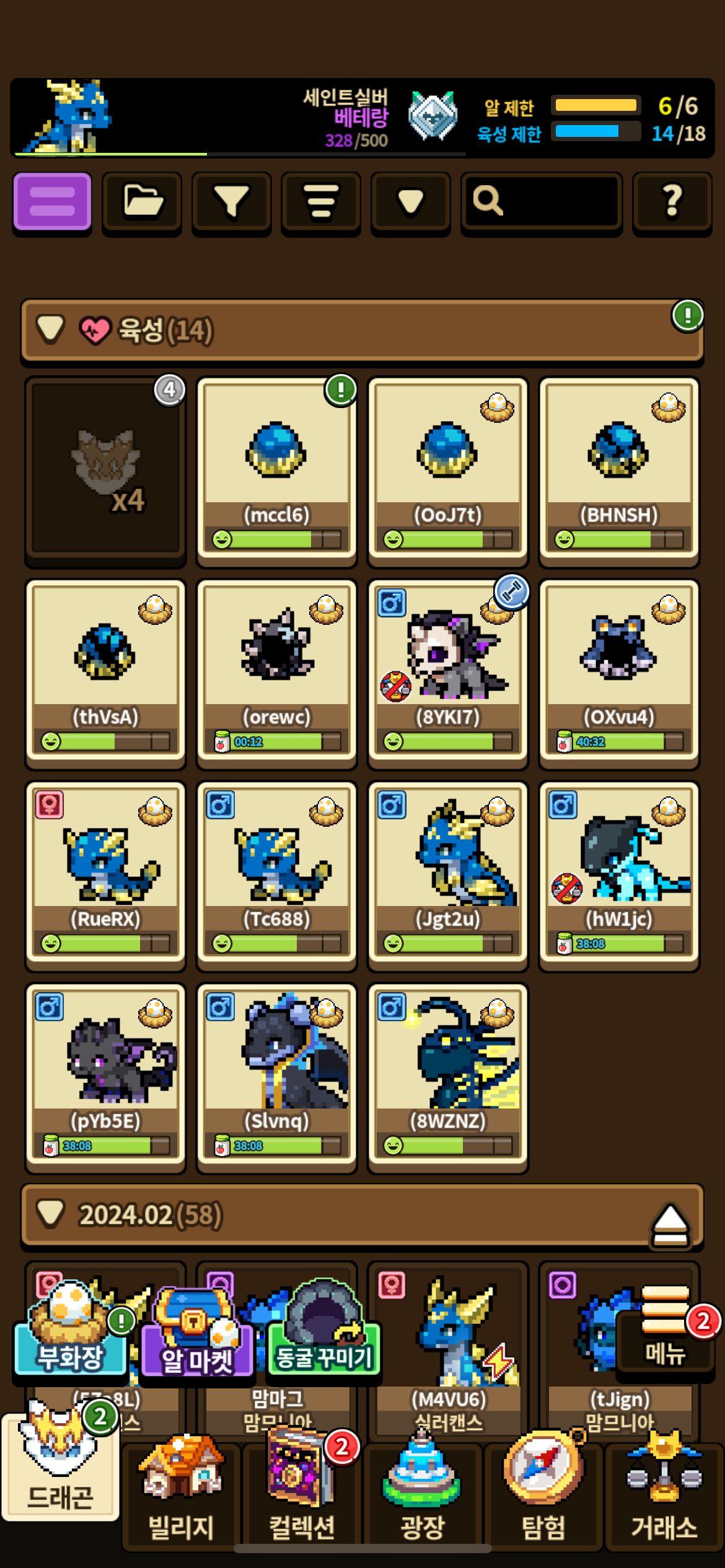
Task: Open the dragon card (8WZNZ)
Action: (447, 1076)
